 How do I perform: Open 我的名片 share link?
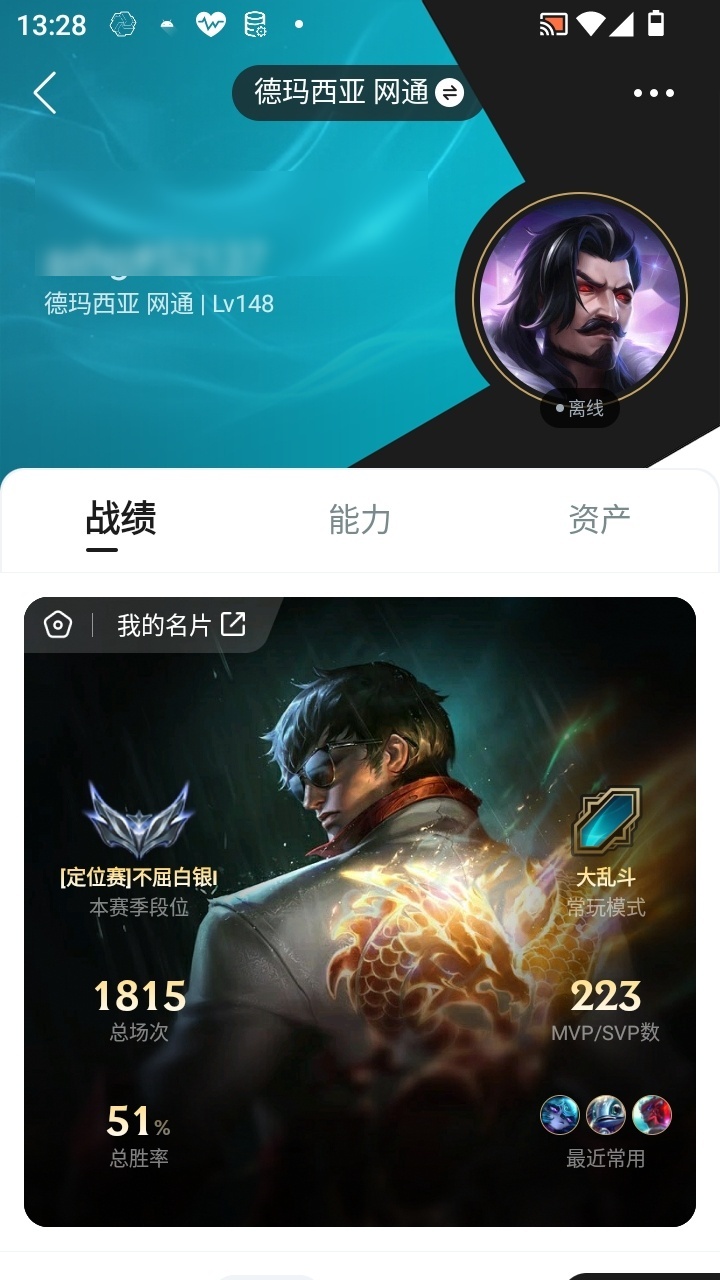[181, 626]
